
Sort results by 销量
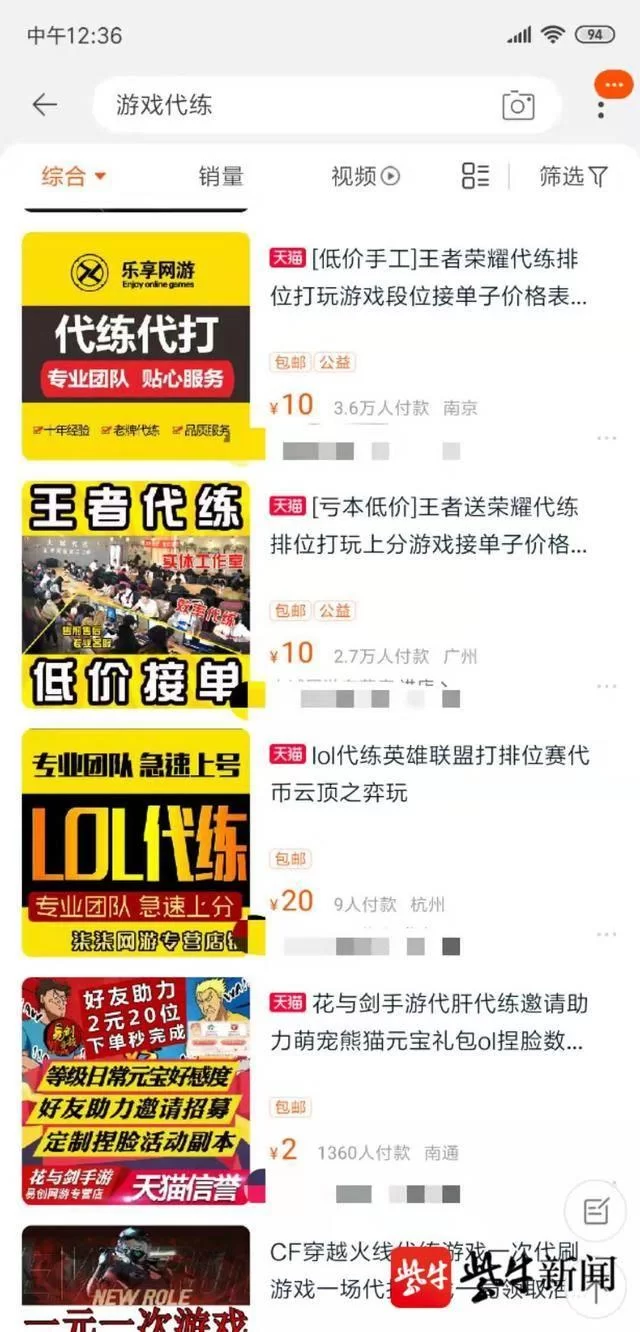[220, 177]
